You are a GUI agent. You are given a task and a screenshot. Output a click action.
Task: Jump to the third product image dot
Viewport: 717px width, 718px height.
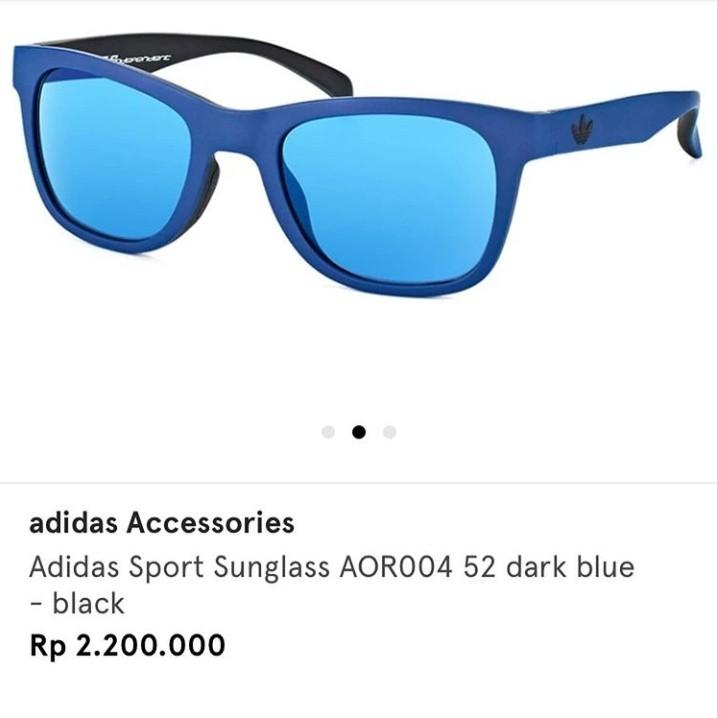coord(389,432)
